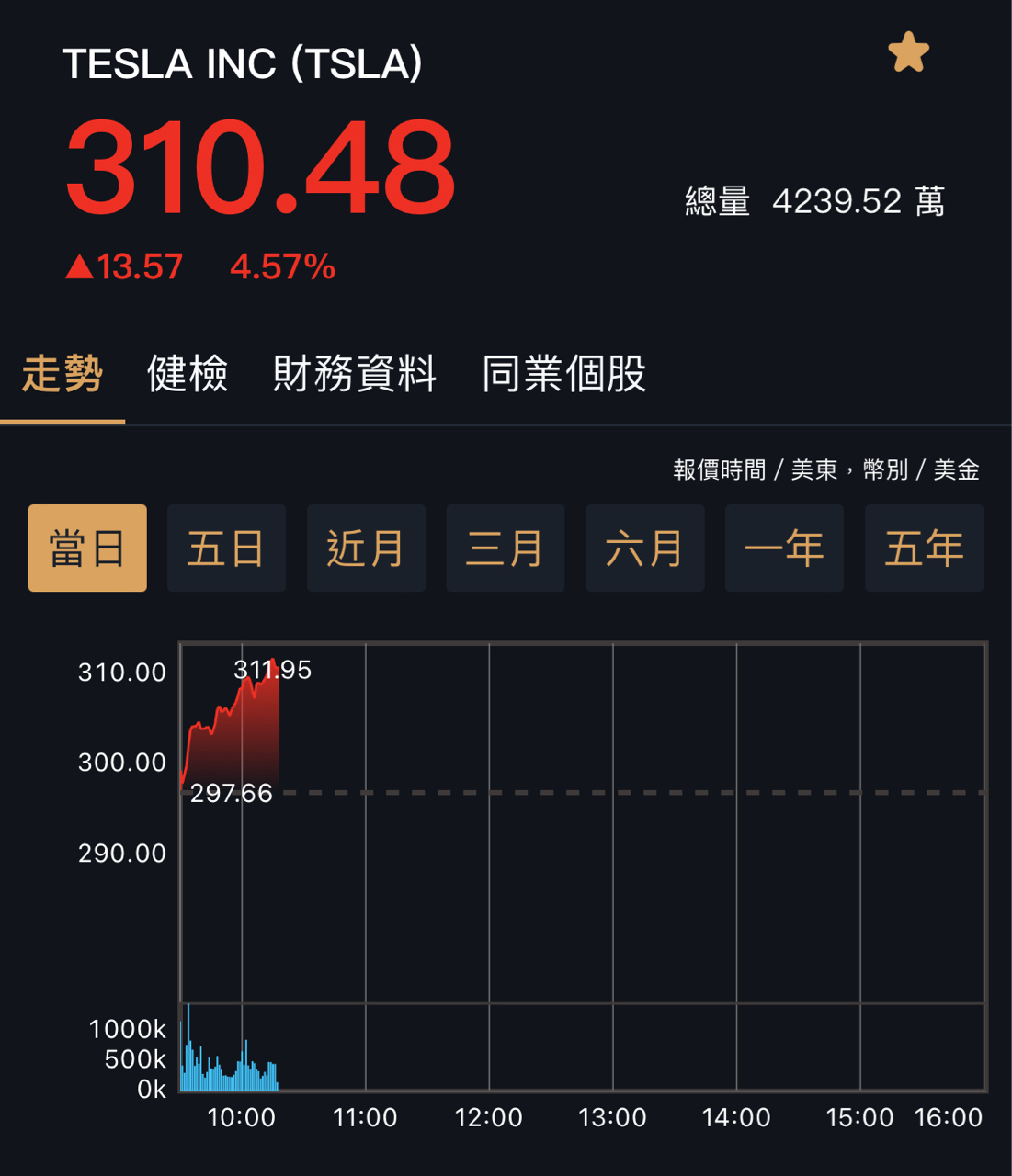Image resolution: width=1012 pixels, height=1176 pixels.
Task: Select the 當日 chart range
Action: [87, 548]
